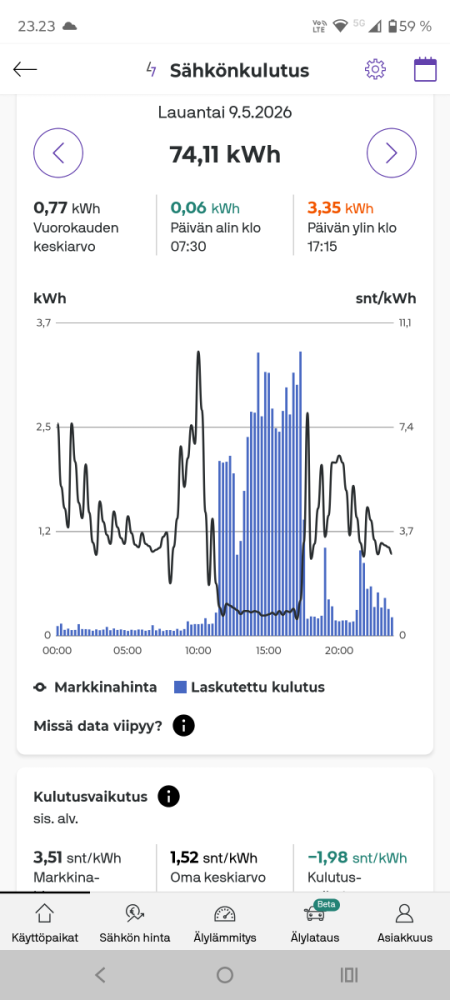Open the settings gear icon

375,69
